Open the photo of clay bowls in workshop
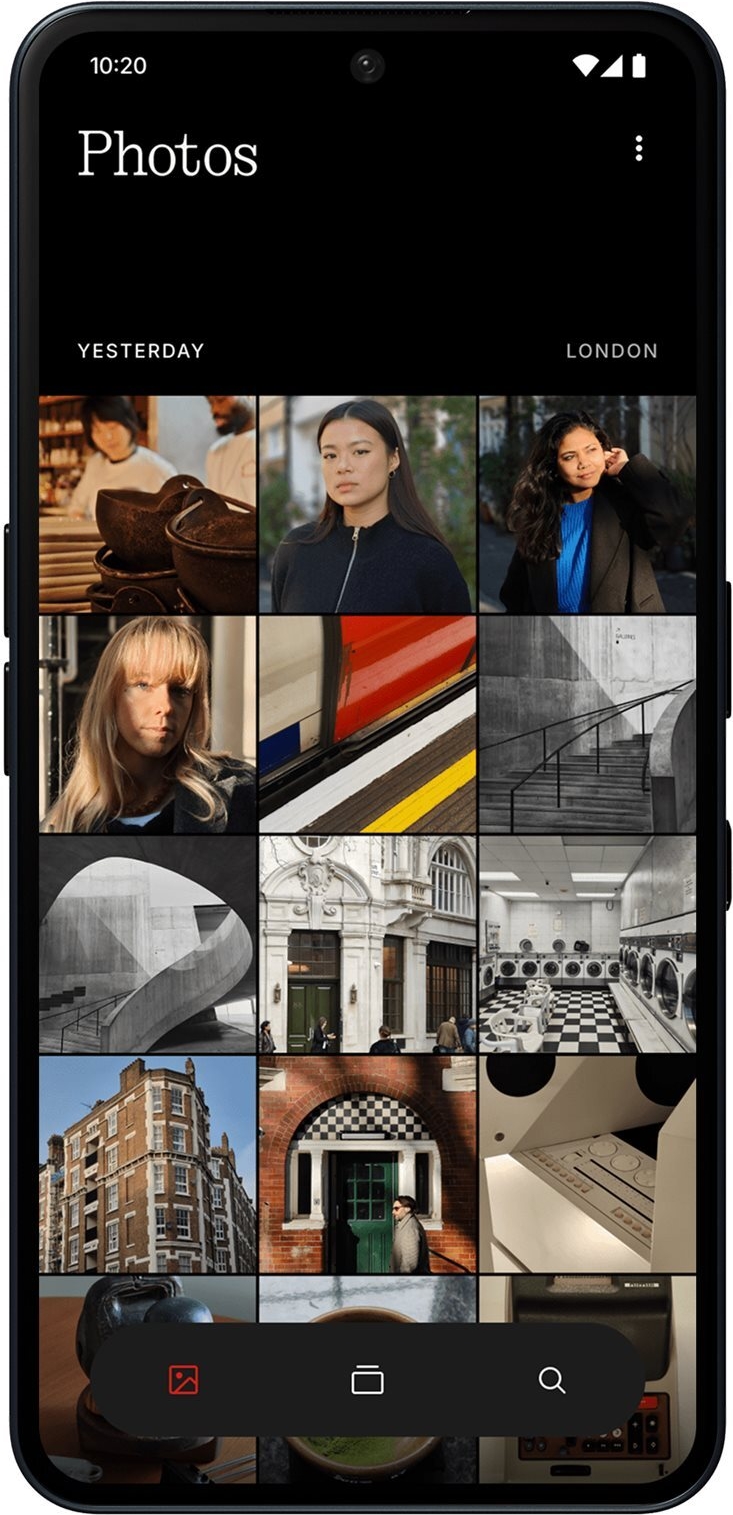The image size is (733, 1515). coord(147,504)
